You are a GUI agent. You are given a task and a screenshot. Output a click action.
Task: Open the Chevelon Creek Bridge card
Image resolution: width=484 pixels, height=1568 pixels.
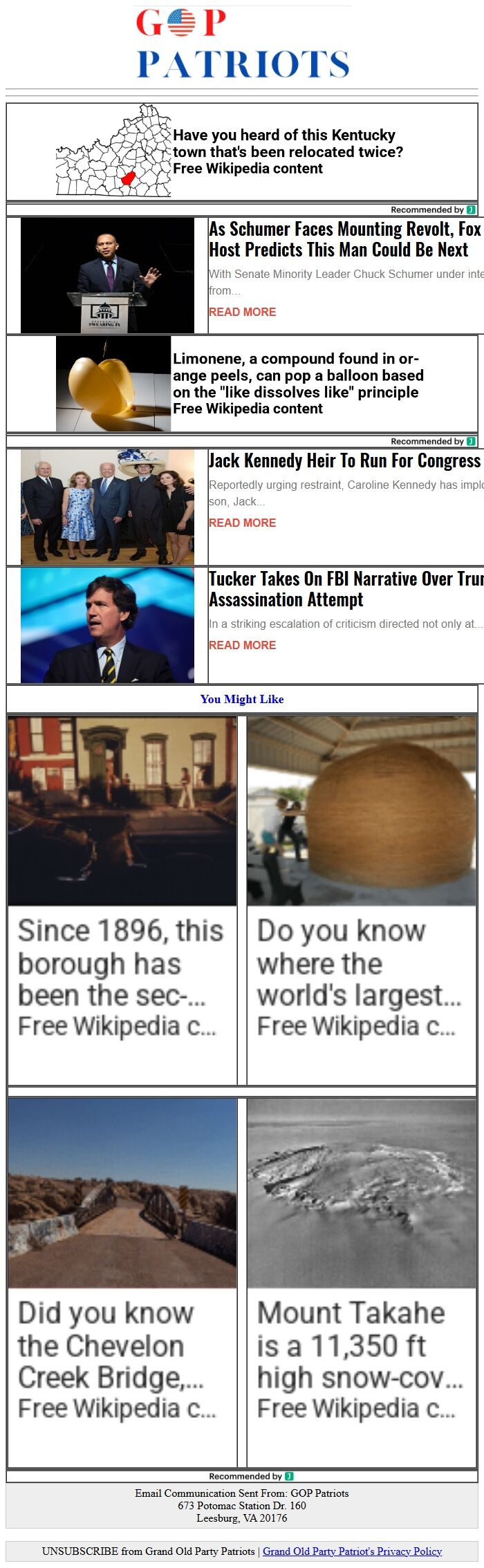[x=122, y=1281]
